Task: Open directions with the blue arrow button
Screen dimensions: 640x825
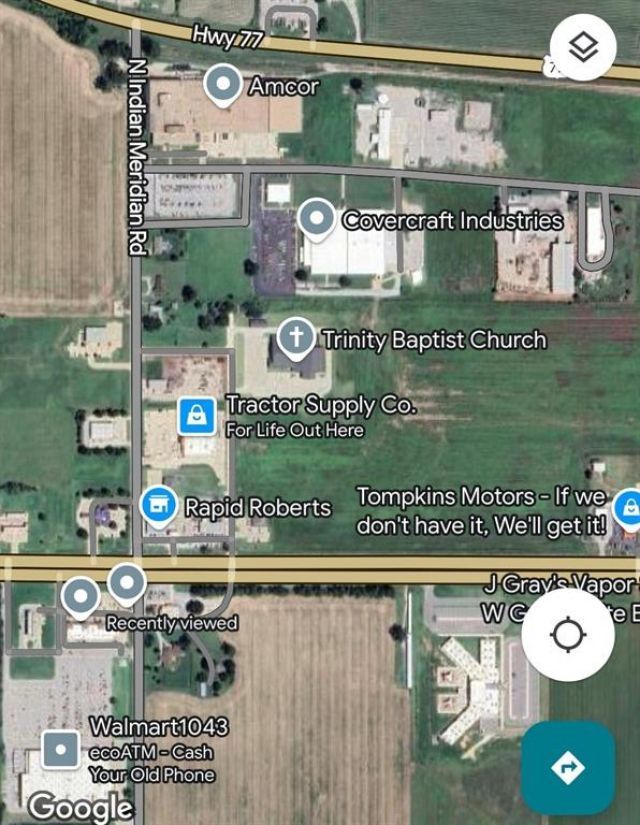Action: [567, 768]
